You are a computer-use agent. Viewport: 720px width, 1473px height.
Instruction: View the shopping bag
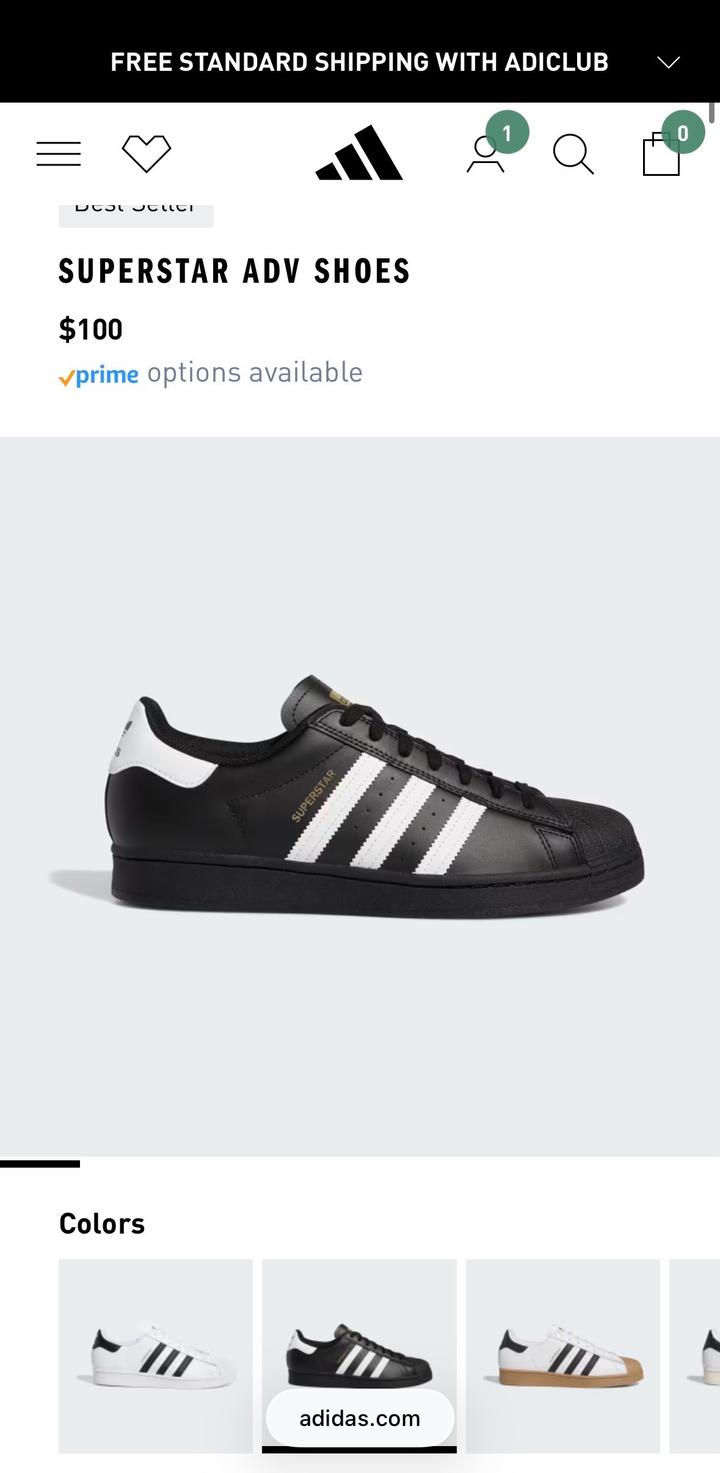point(661,155)
